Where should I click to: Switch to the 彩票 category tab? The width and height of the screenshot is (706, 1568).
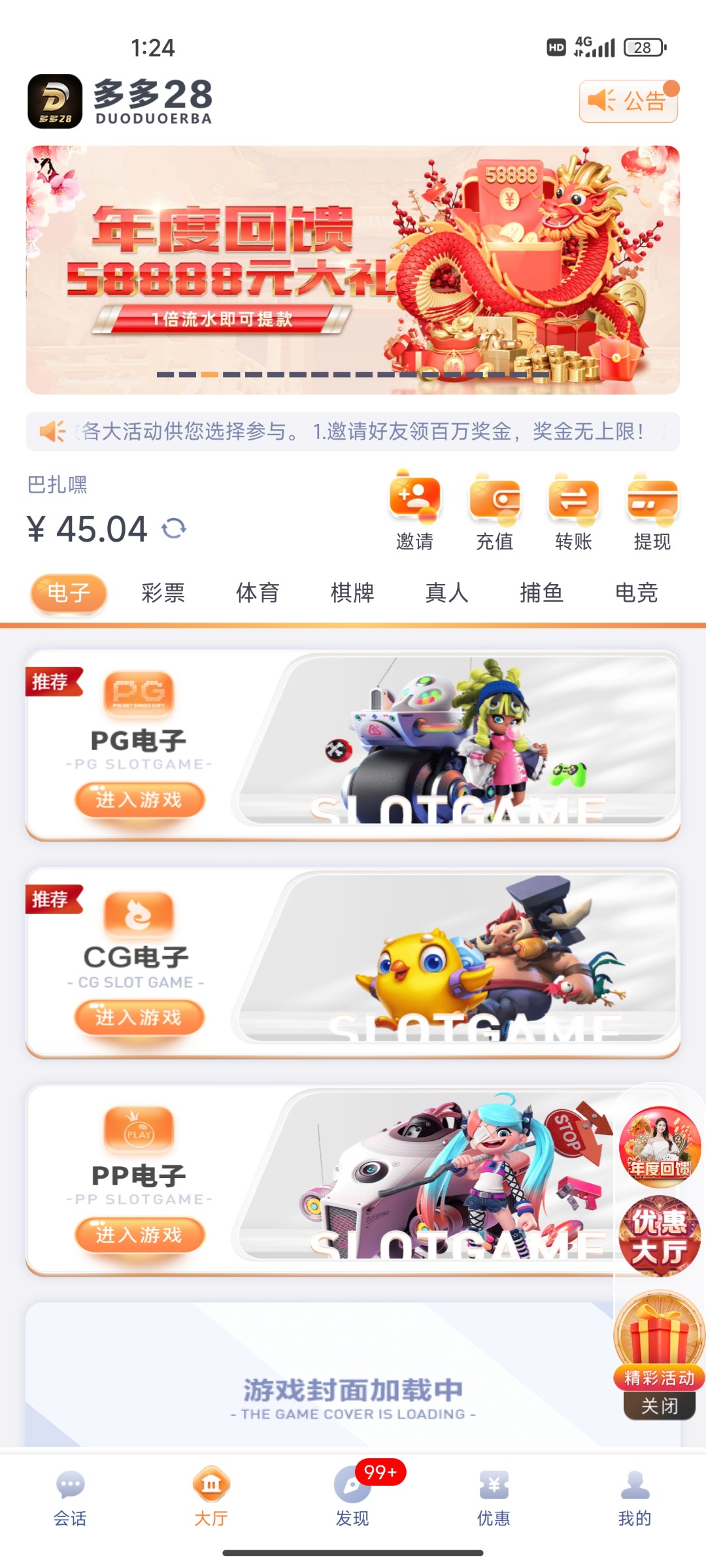[x=163, y=593]
